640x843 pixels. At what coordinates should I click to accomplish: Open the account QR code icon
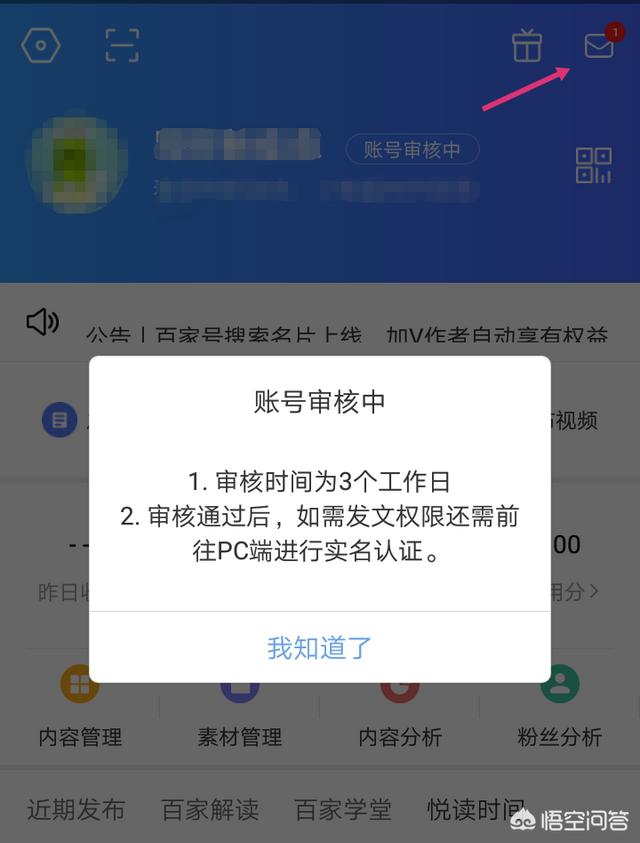pyautogui.click(x=593, y=165)
